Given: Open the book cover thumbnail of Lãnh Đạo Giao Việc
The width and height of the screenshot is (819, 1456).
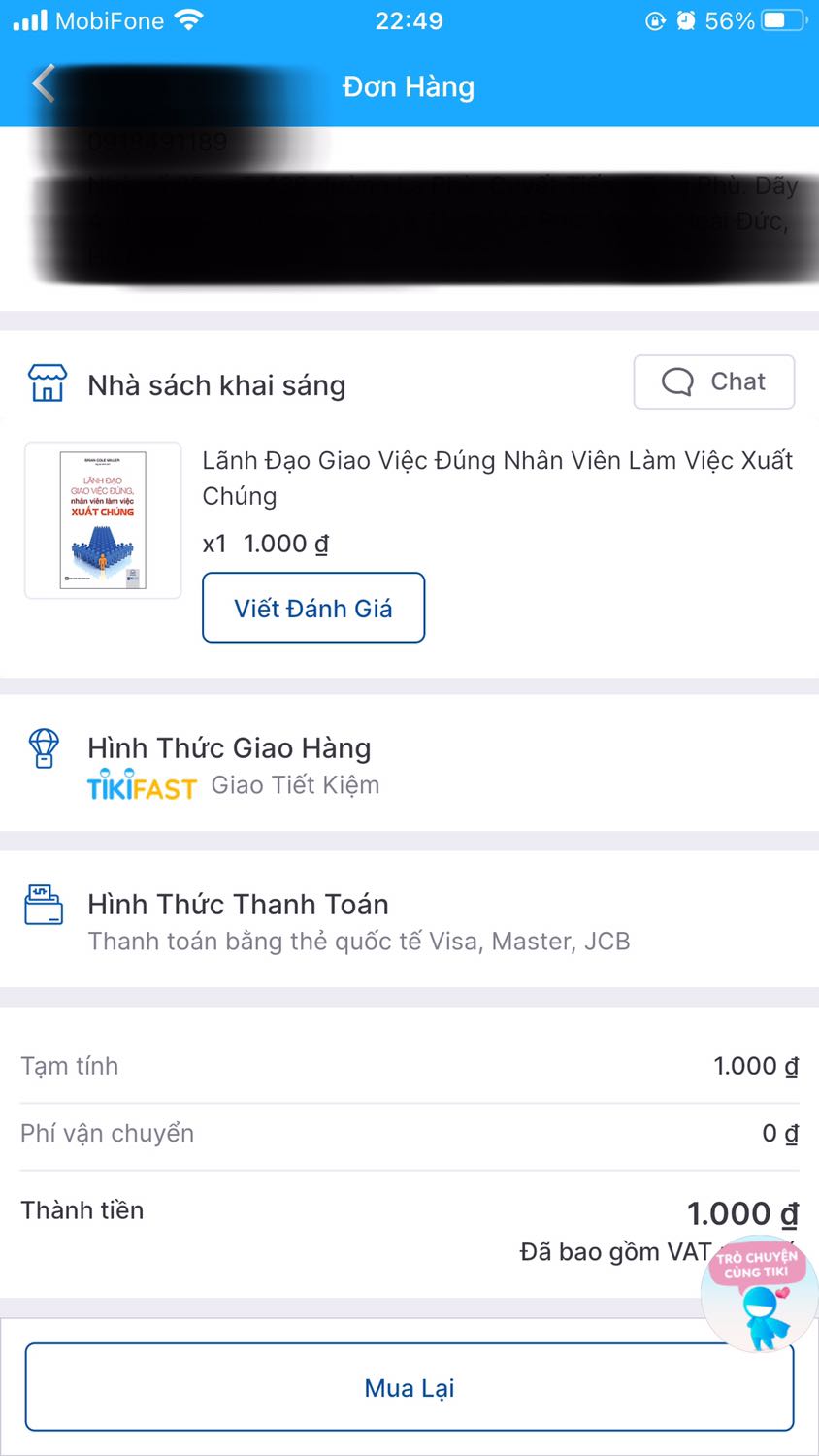Looking at the screenshot, I should 102,520.
